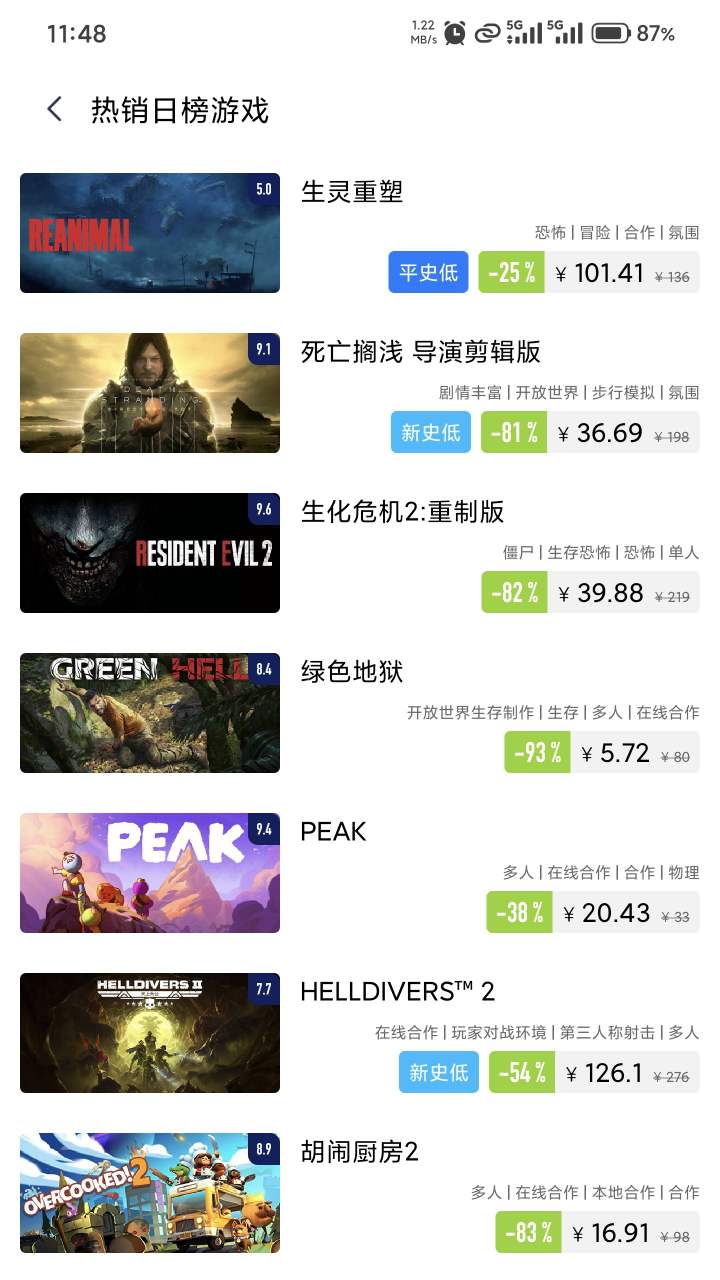Open the PEAK game page
720x1280 pixels.
(x=333, y=832)
